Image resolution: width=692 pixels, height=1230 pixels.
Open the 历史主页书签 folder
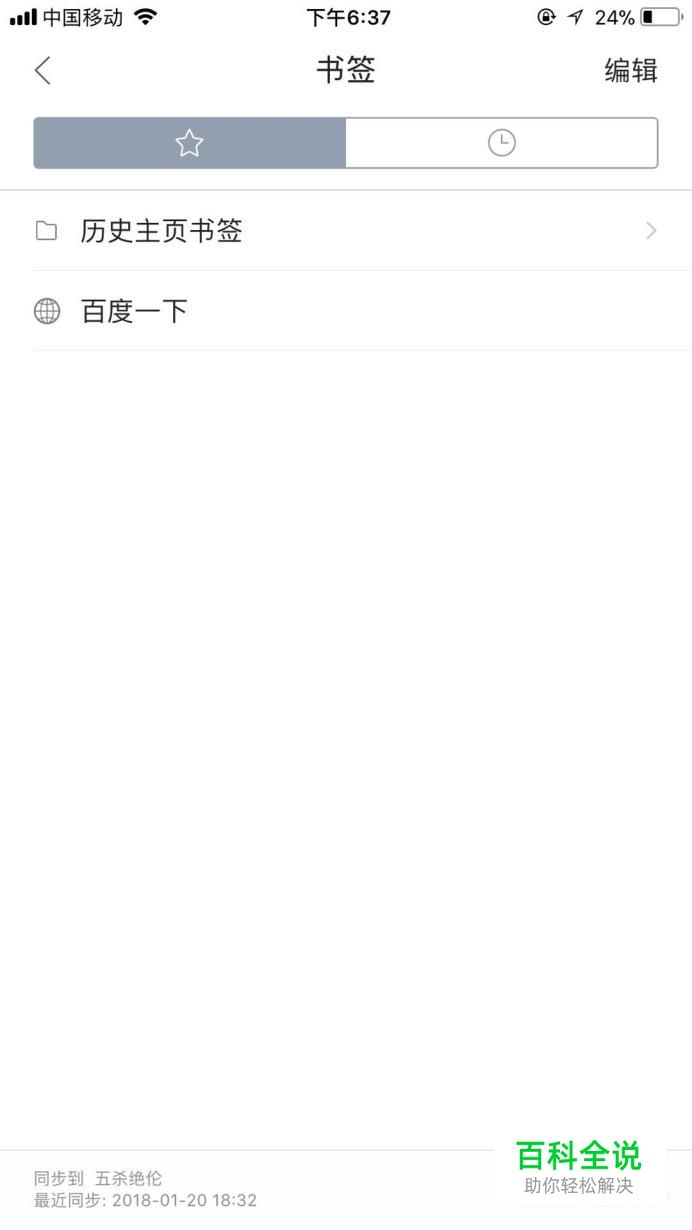pyautogui.click(x=346, y=231)
